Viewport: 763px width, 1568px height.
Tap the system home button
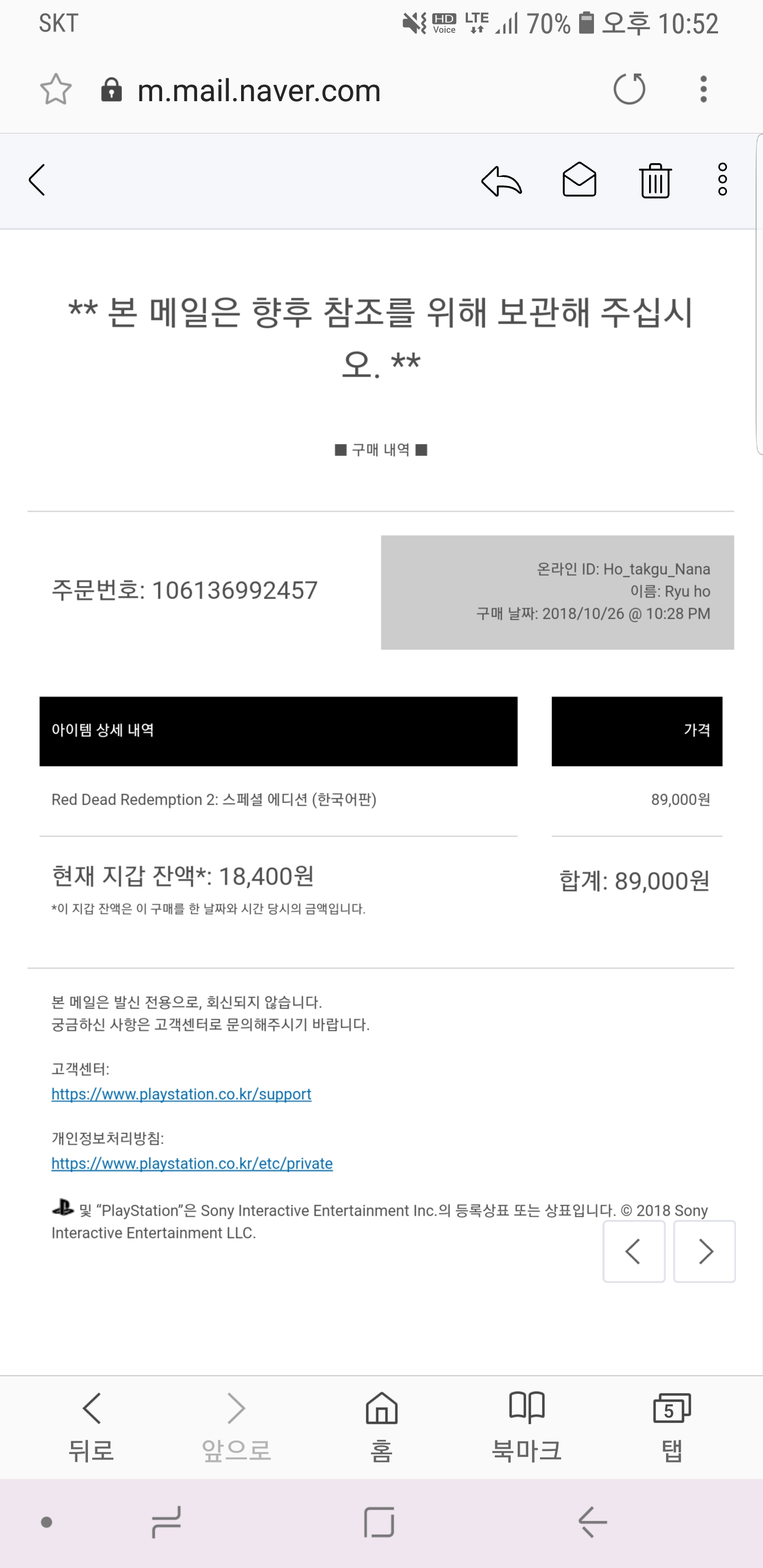(x=379, y=1522)
